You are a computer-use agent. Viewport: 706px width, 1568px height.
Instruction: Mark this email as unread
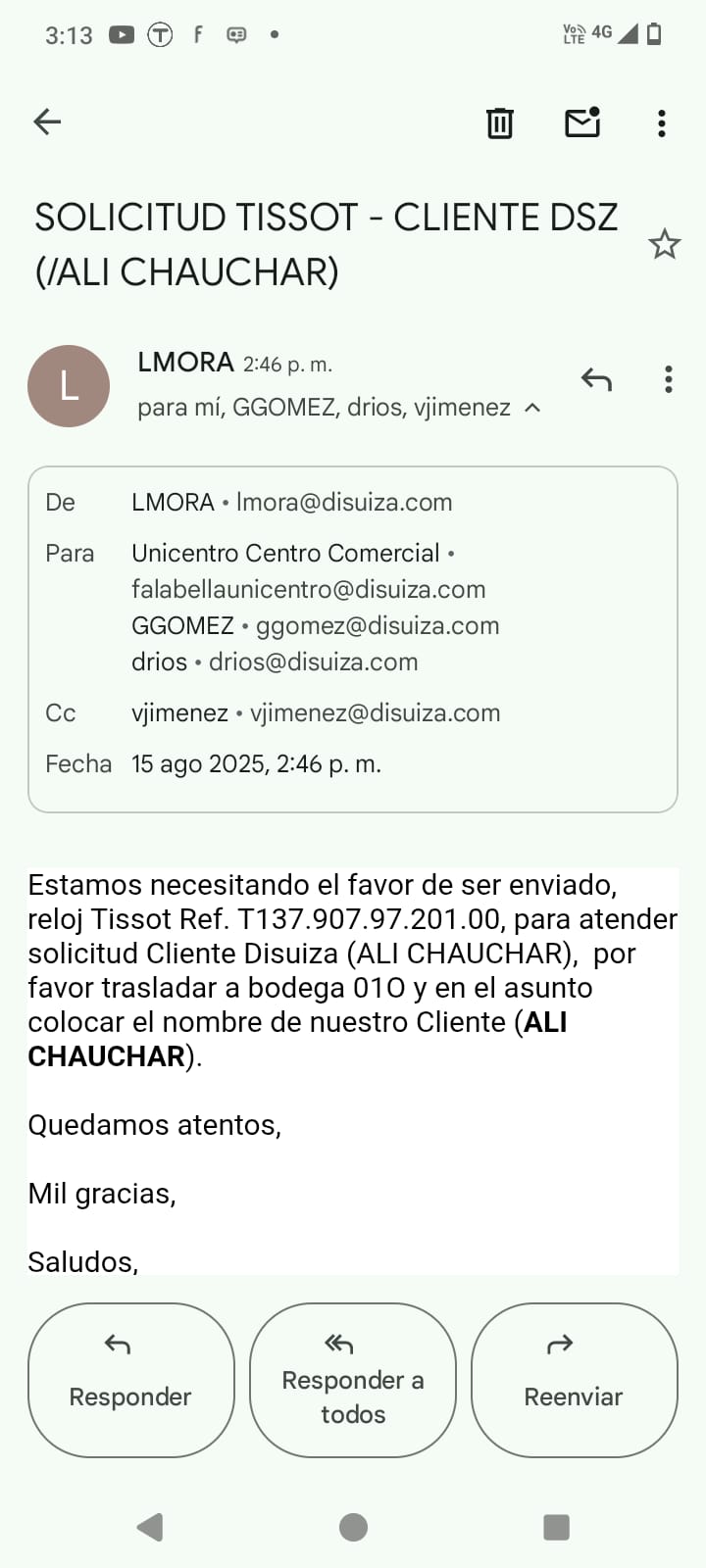[x=582, y=122]
